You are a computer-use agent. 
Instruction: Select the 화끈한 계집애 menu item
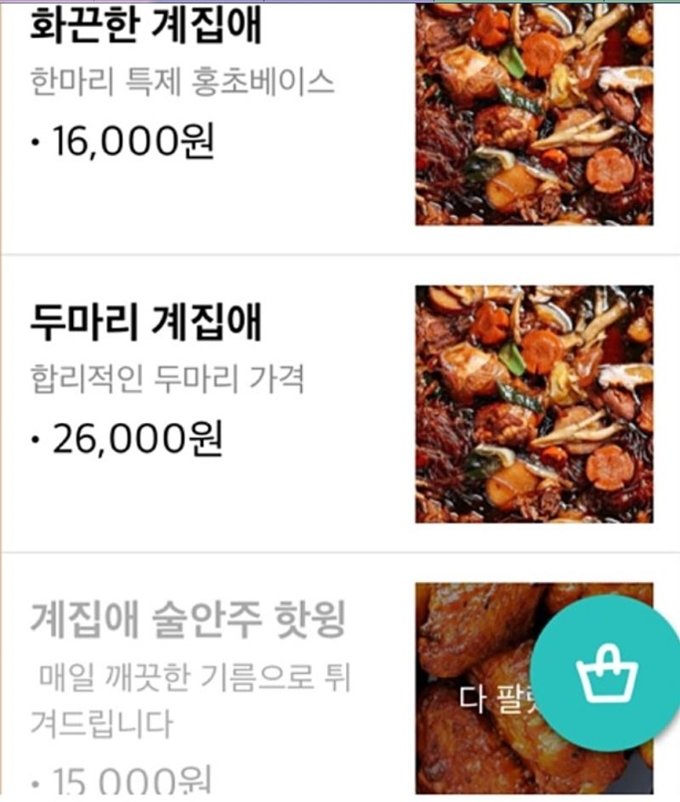[146, 26]
